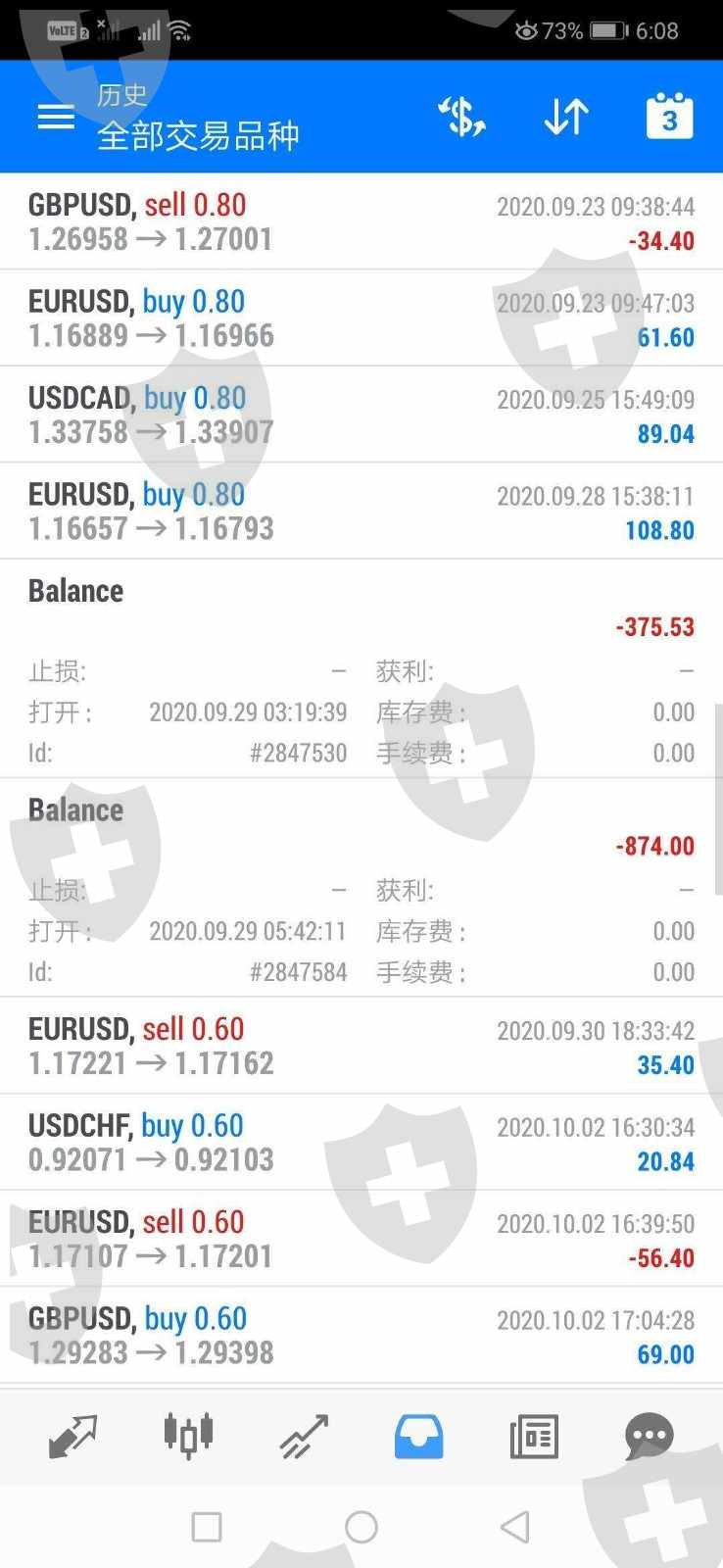Viewport: 723px width, 1568px height.
Task: Expand the EURUSD buy trade at 1.16657
Action: point(361,511)
